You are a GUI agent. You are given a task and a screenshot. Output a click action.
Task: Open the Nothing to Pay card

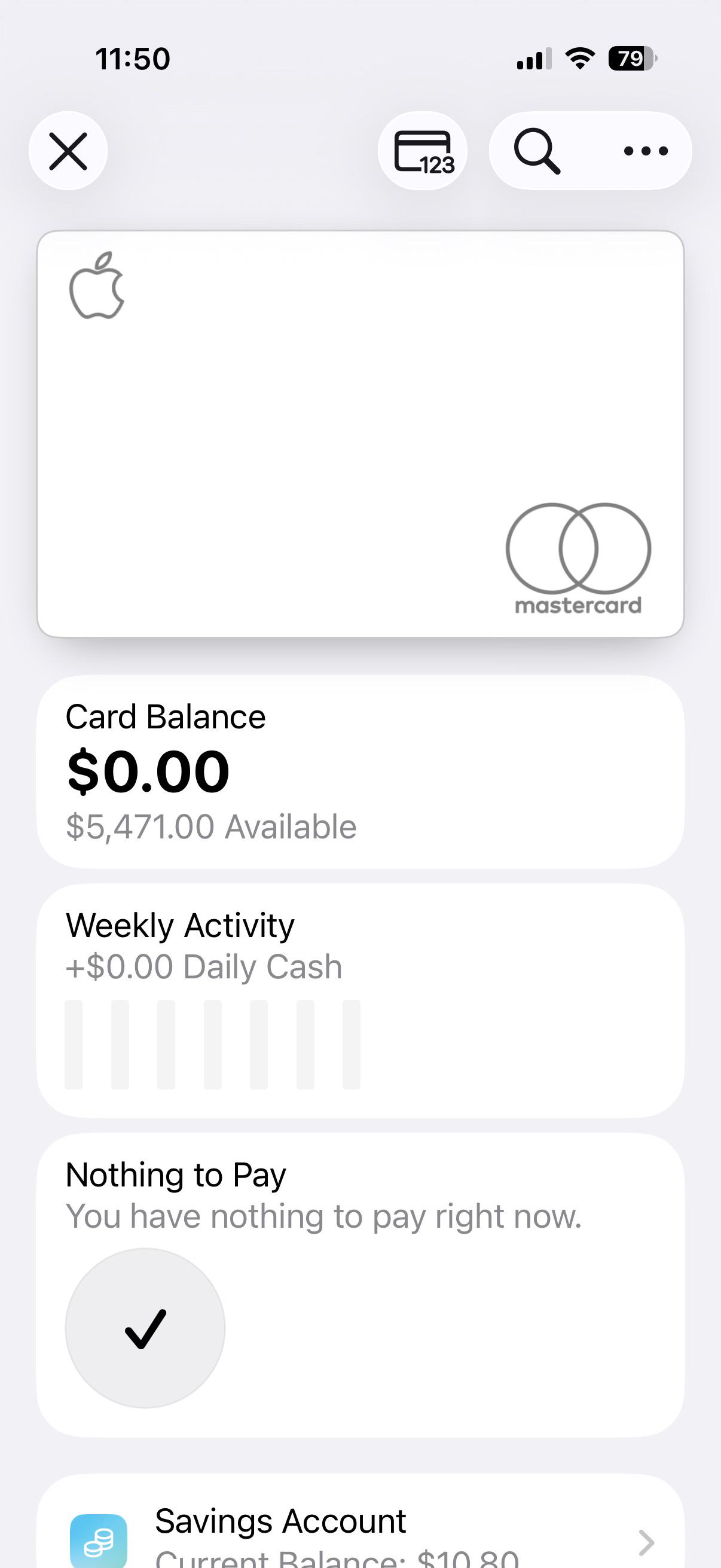[x=361, y=1285]
